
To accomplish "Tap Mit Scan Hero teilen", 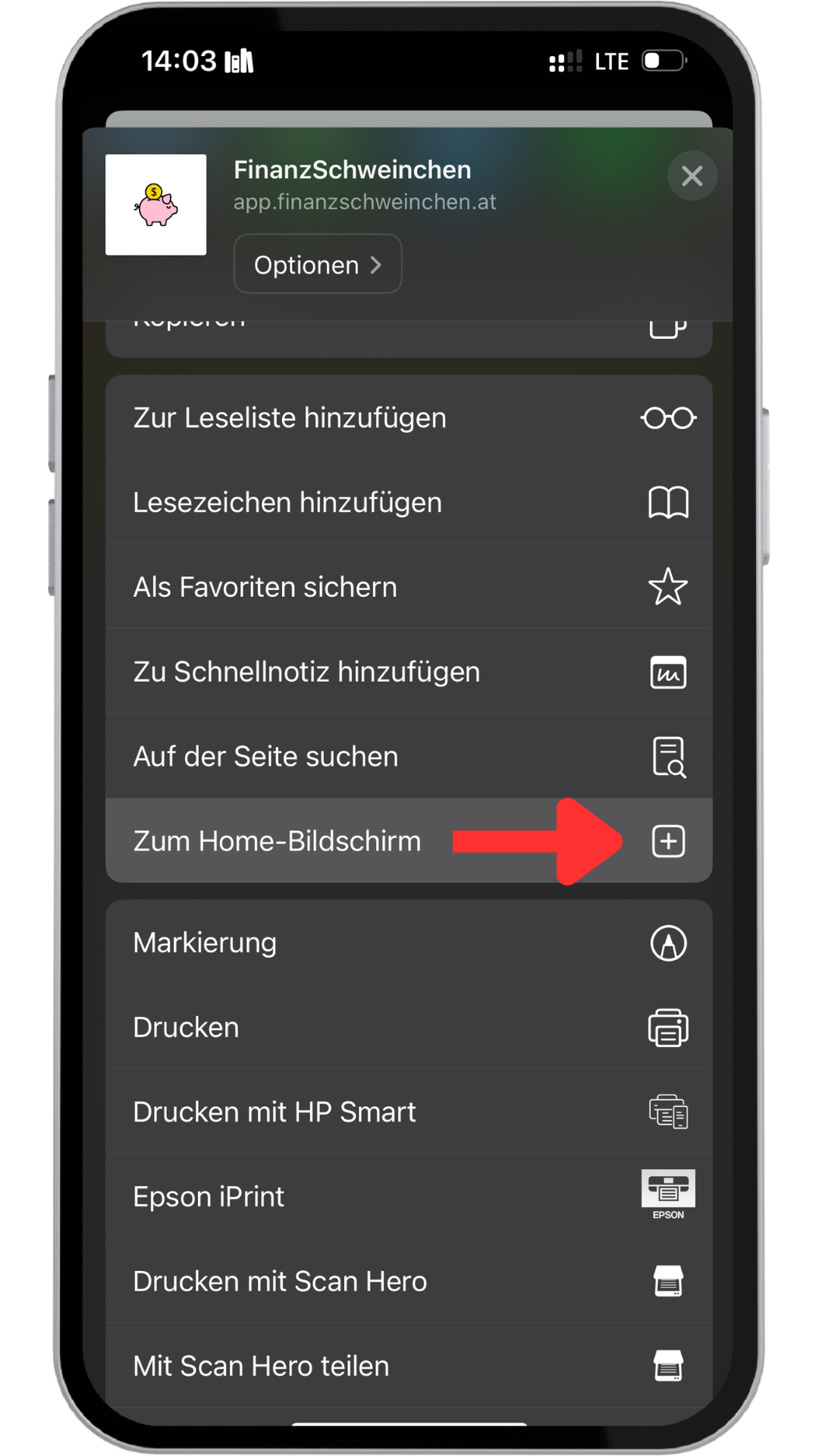I will (x=408, y=1366).
